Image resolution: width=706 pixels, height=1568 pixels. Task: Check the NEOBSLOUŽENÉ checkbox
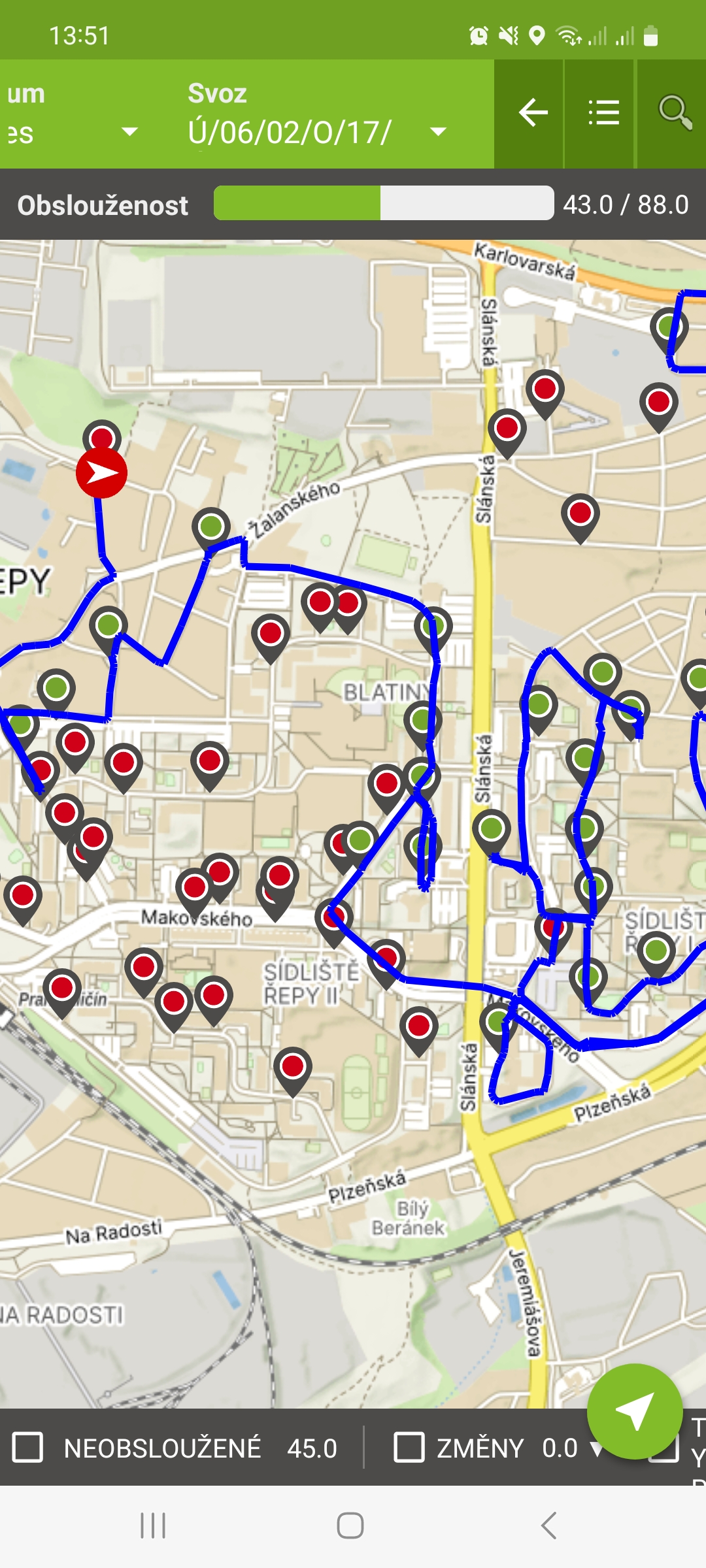(28, 1447)
